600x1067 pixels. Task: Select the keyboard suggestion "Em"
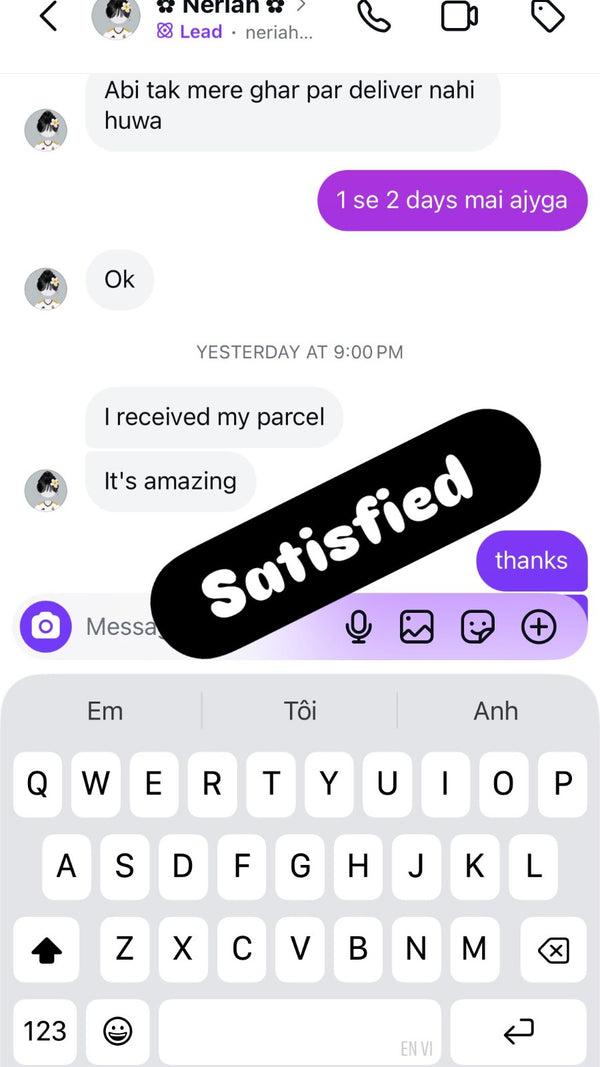tap(105, 711)
